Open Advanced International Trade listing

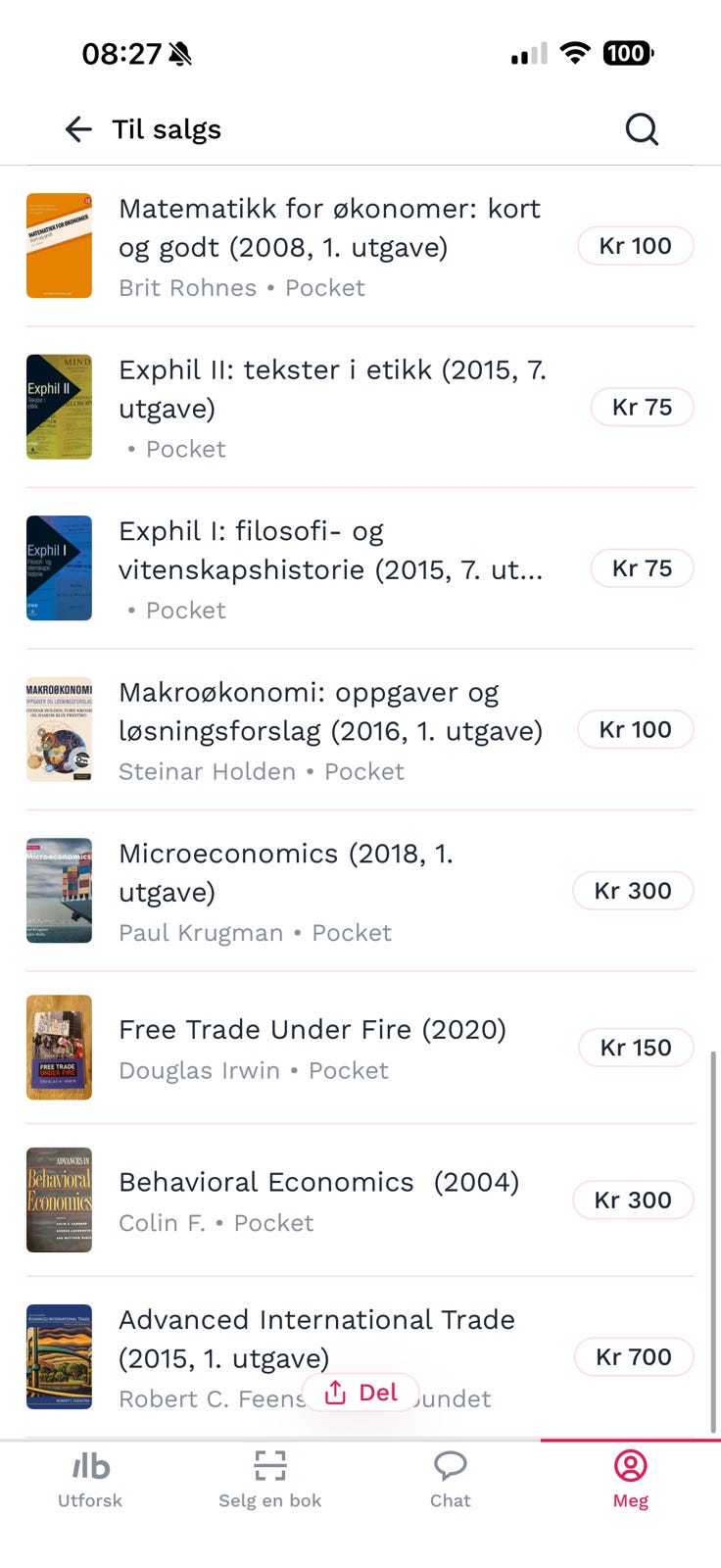(x=315, y=1337)
